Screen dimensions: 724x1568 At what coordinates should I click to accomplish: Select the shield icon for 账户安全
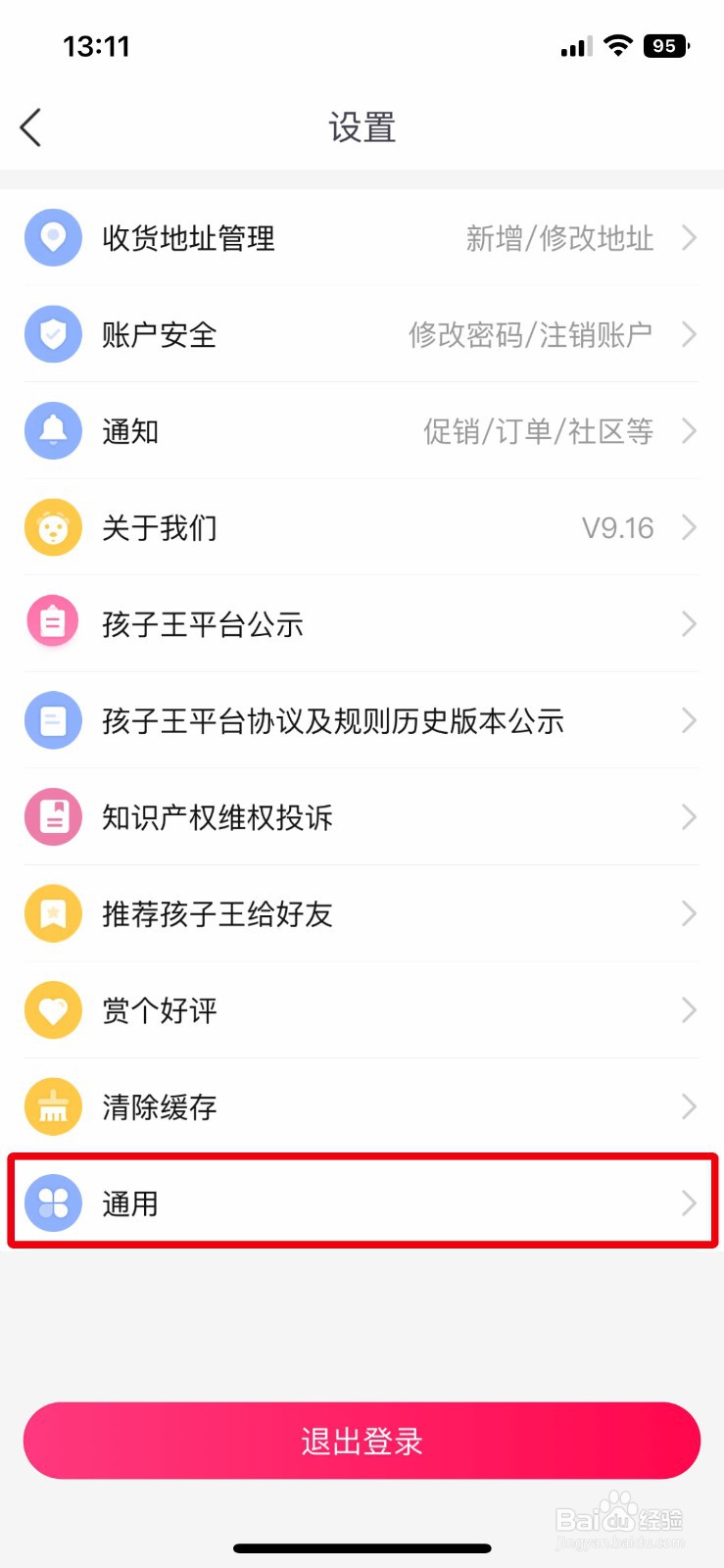[53, 334]
